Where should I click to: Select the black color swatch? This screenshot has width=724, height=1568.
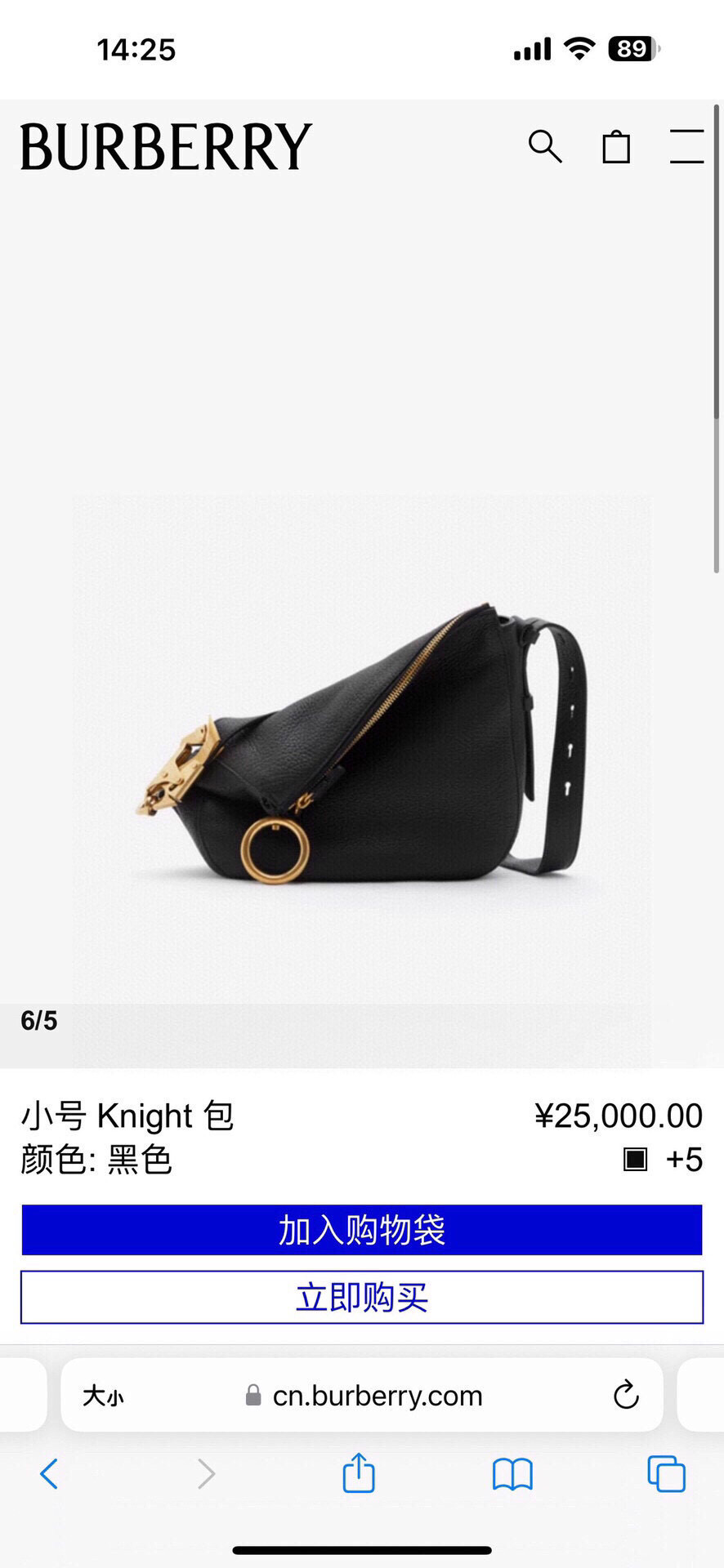[x=635, y=1159]
